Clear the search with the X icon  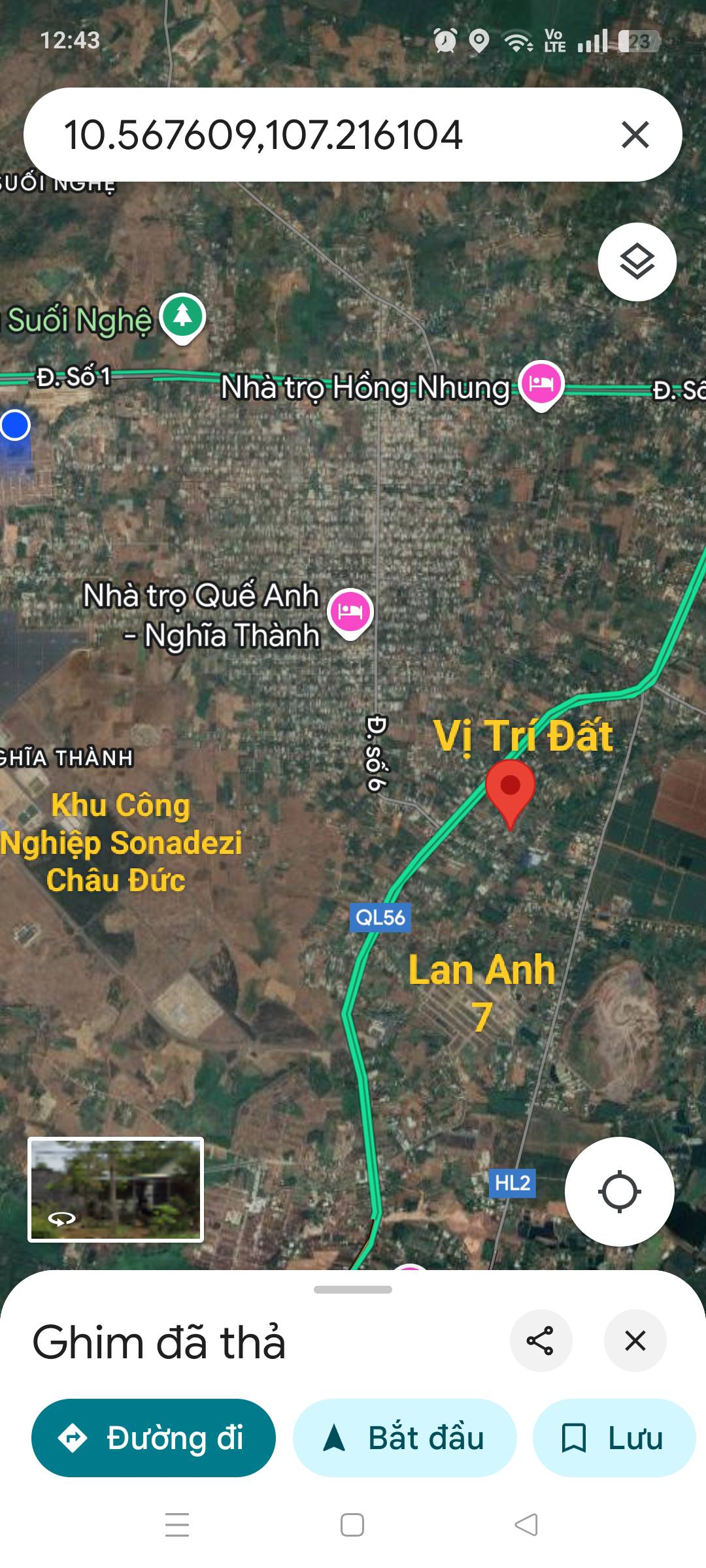pos(635,135)
